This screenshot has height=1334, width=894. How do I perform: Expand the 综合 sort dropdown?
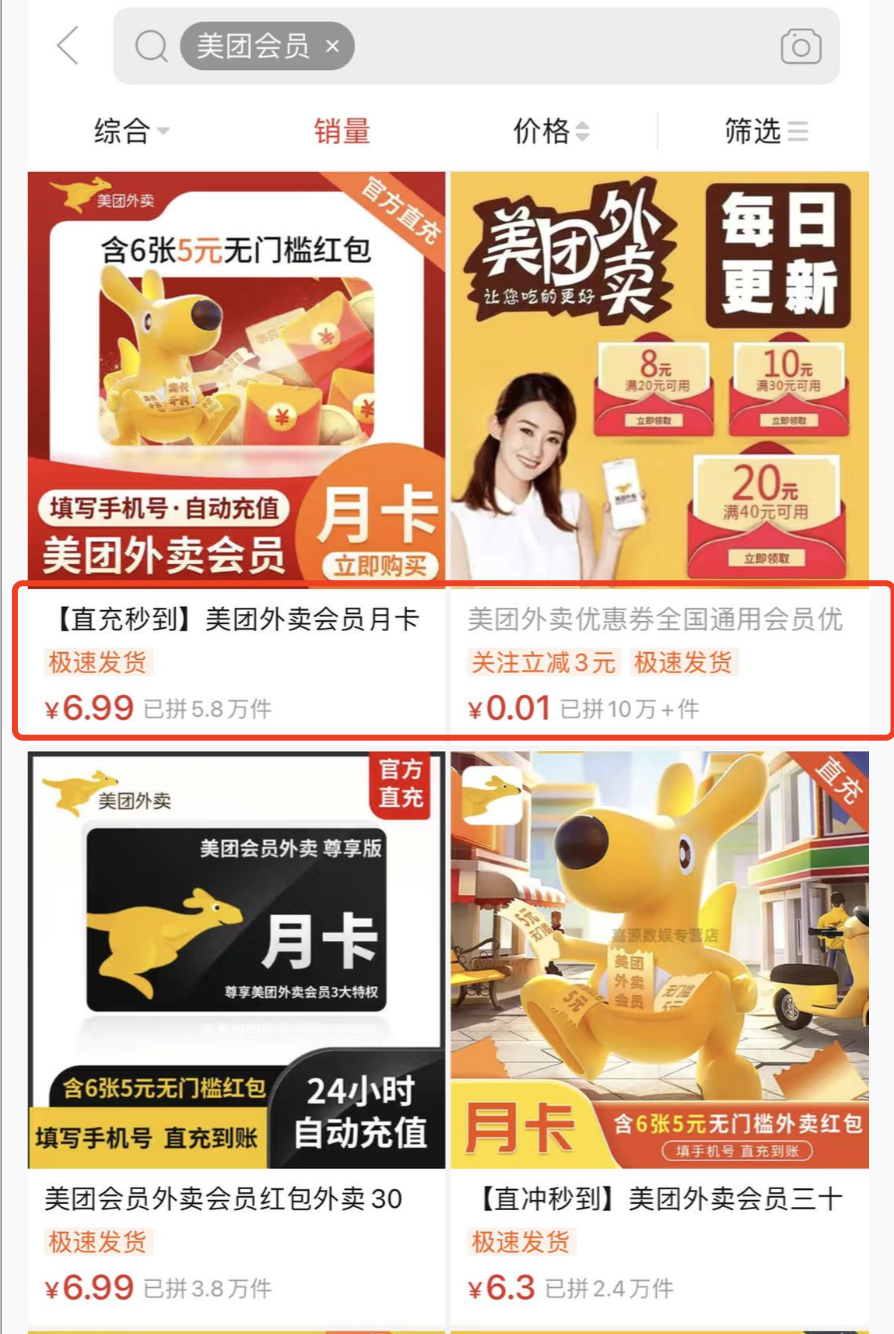click(x=132, y=131)
